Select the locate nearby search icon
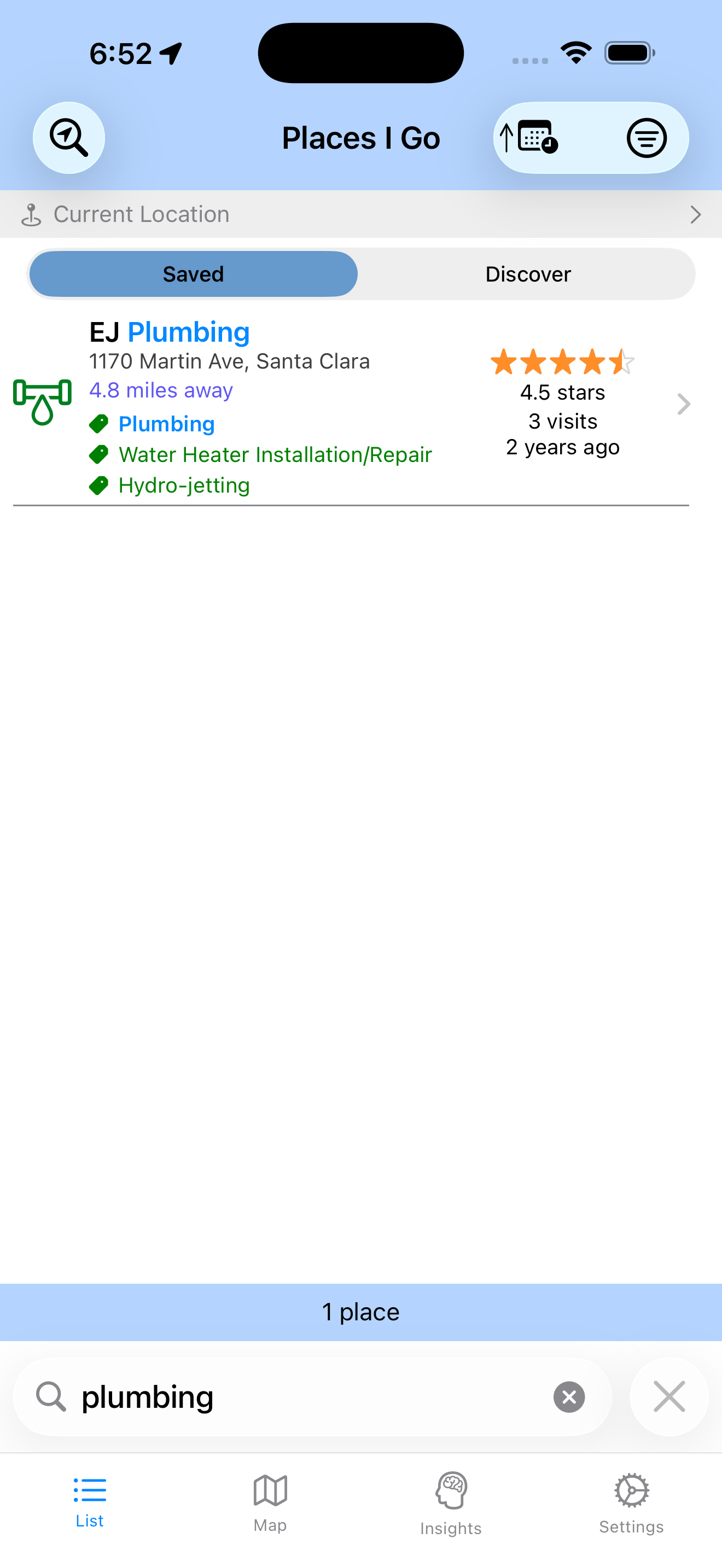 68,138
